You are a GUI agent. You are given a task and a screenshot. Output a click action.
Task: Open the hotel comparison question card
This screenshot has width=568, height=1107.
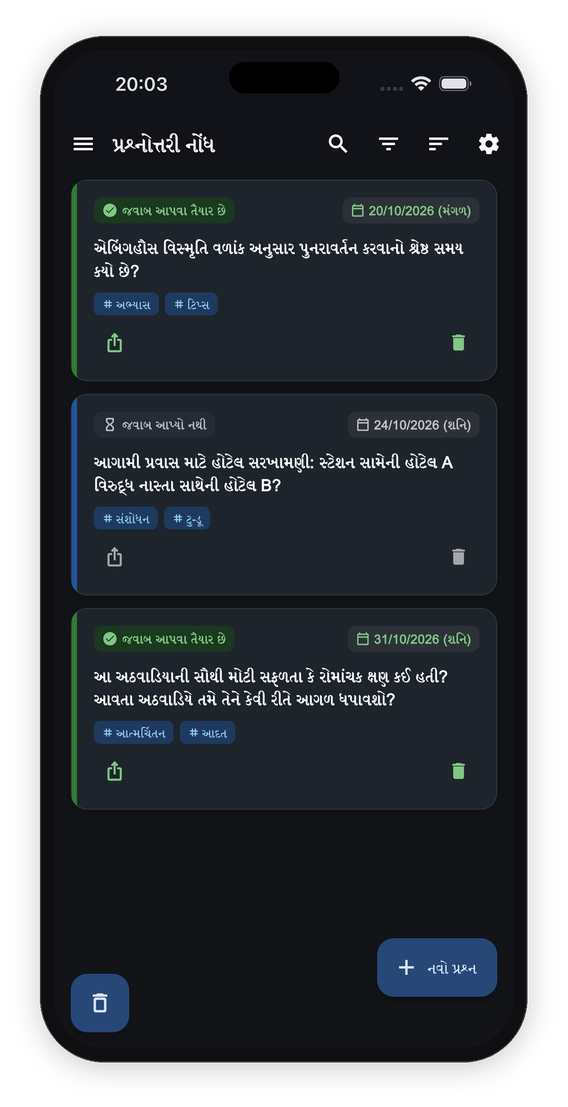[x=284, y=495]
